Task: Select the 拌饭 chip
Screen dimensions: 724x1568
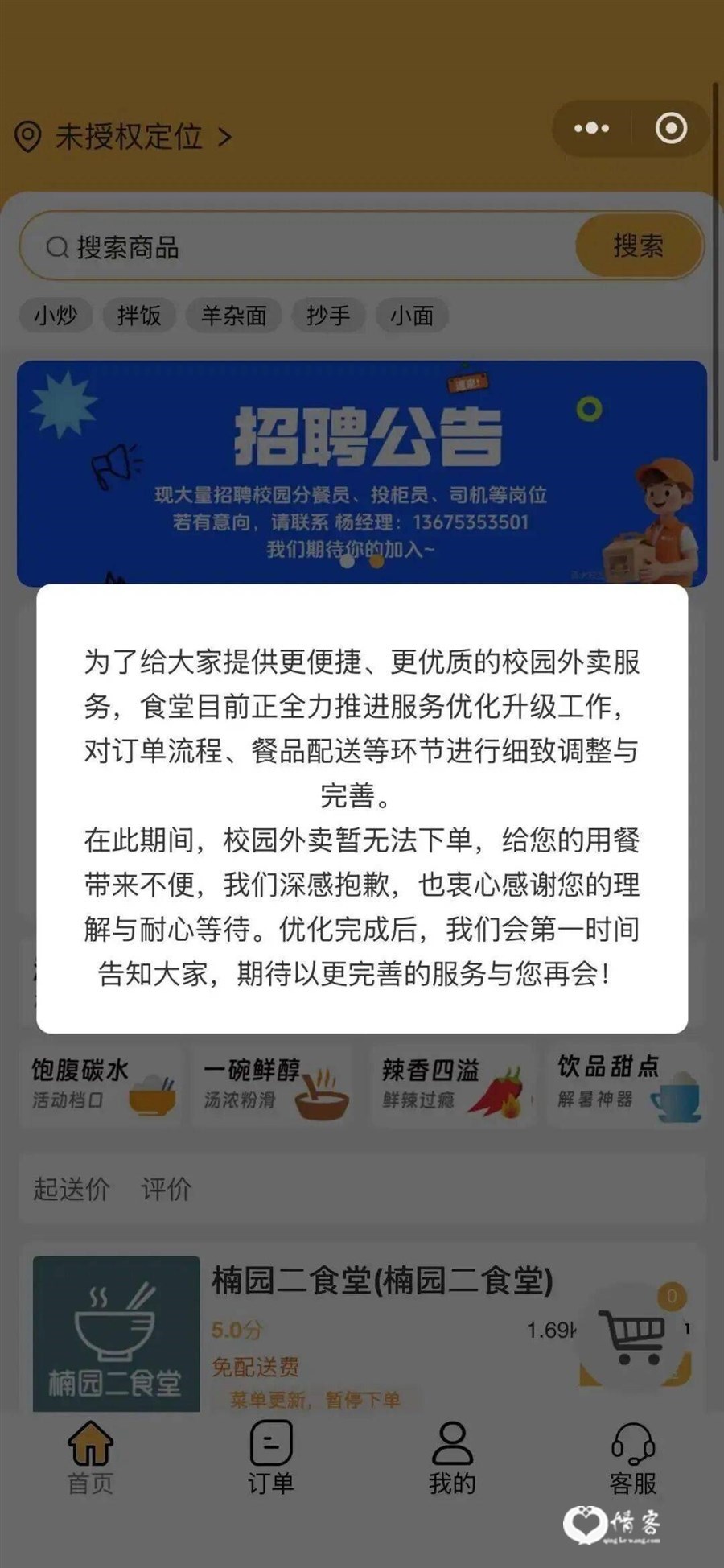Action: (x=139, y=316)
